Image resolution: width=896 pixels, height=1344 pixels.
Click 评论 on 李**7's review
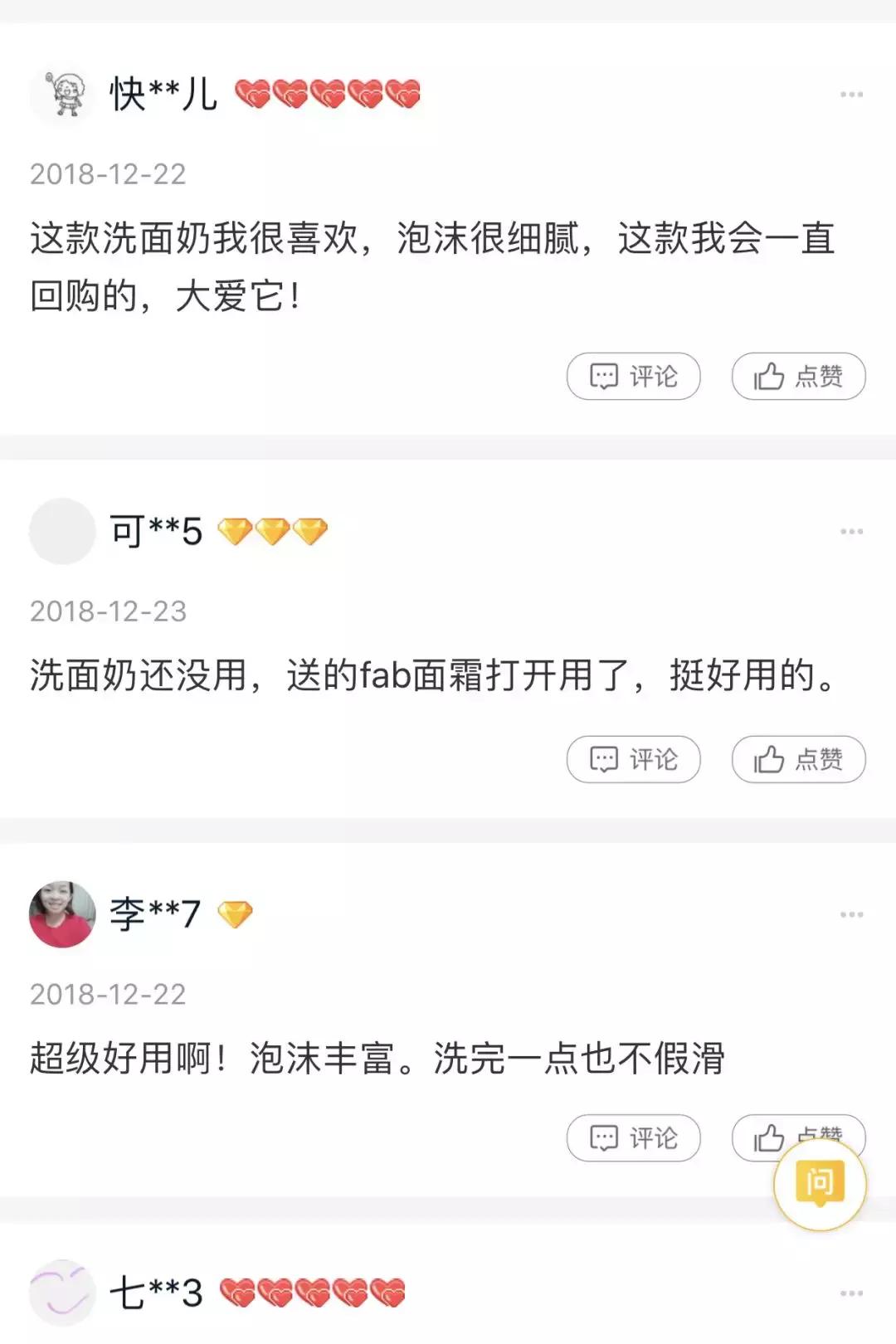632,1138
